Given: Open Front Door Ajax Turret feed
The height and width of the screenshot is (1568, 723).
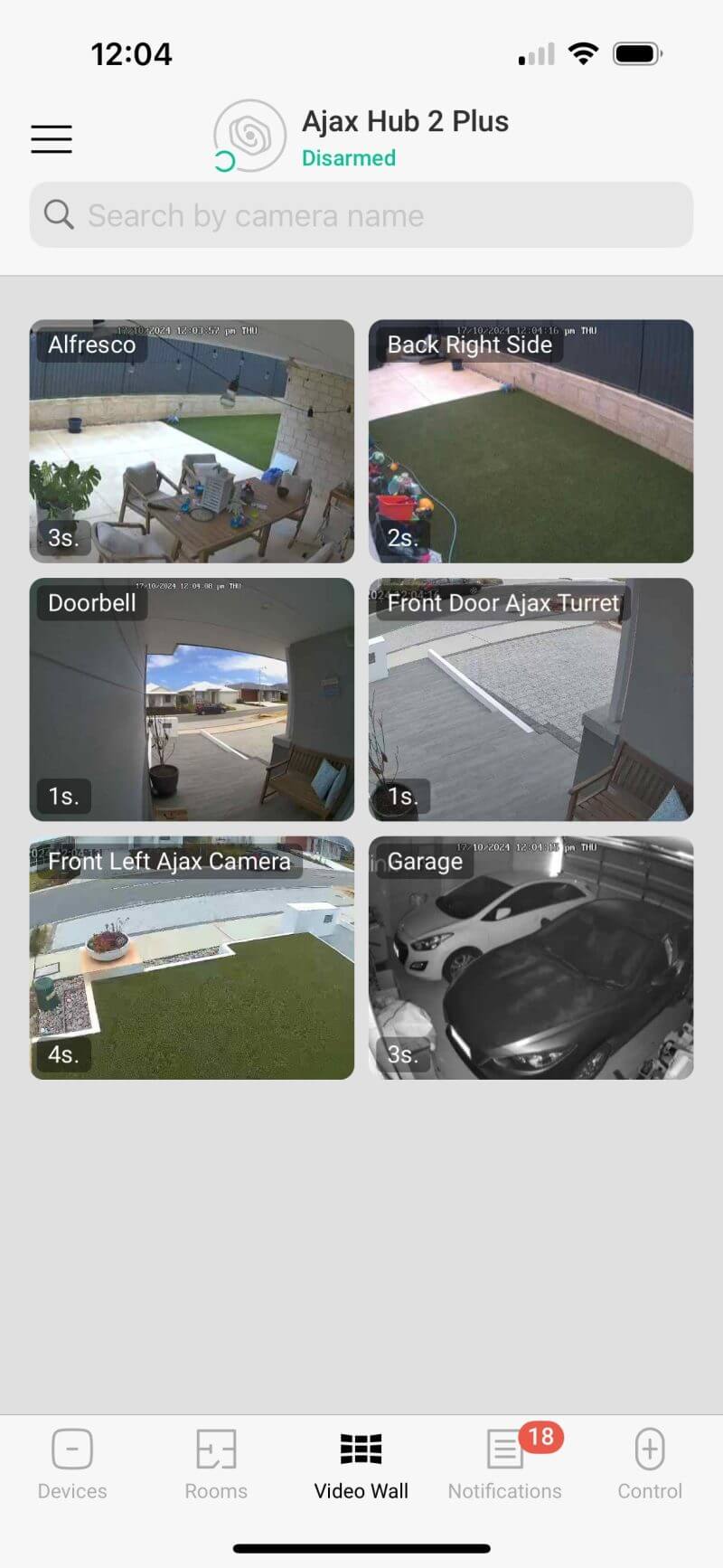Looking at the screenshot, I should coord(531,700).
